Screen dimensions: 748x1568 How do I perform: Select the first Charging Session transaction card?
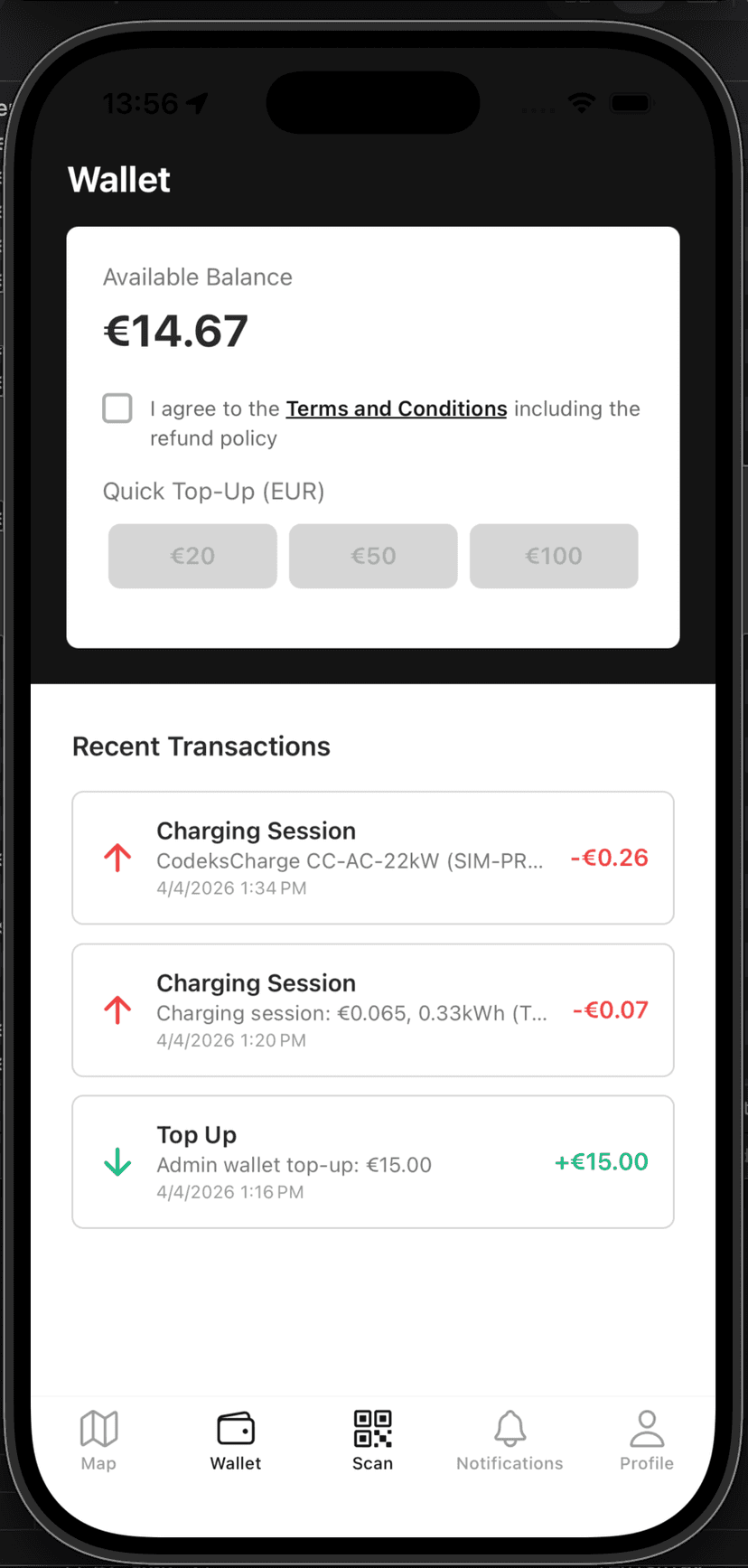pos(372,857)
